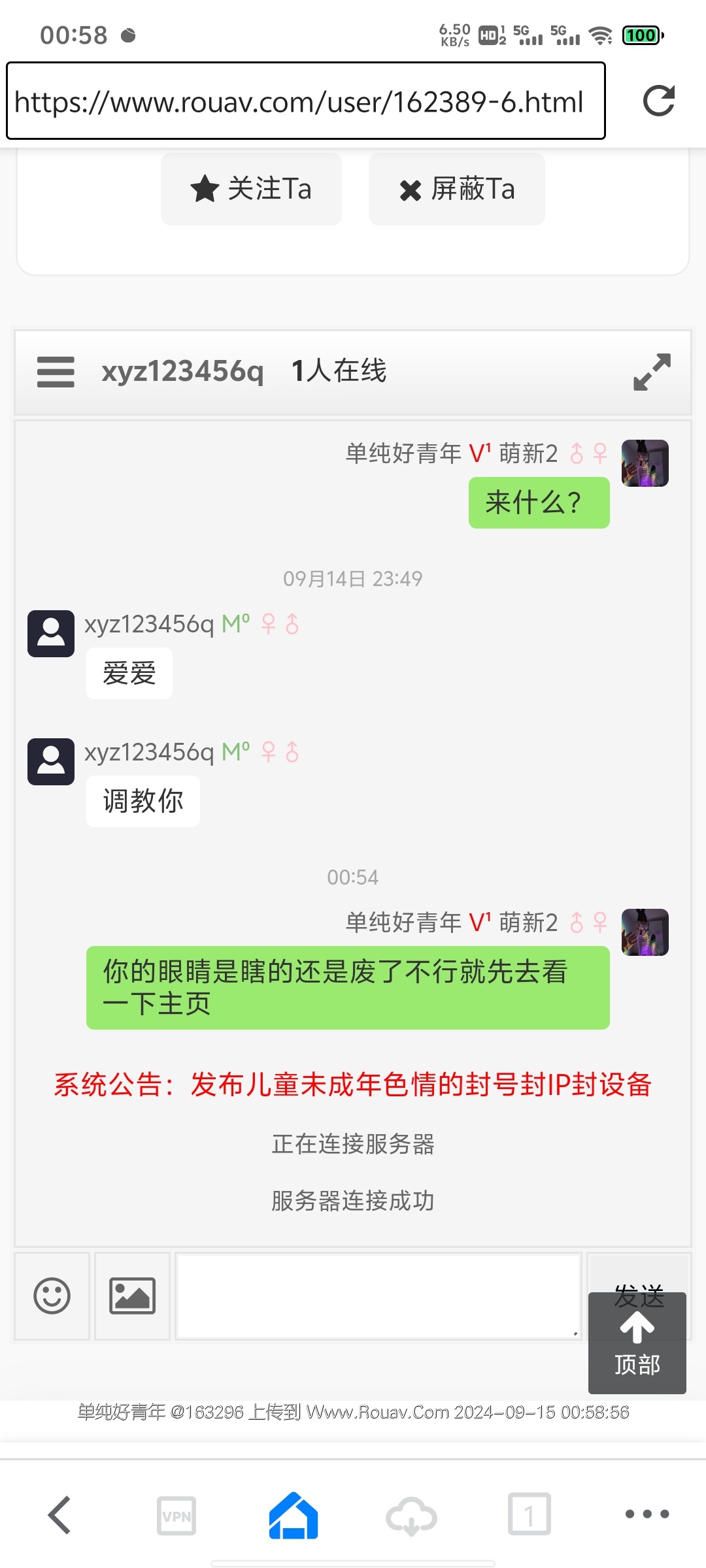Go to the browser home page
Viewport: 706px width, 1568px height.
(x=294, y=1516)
